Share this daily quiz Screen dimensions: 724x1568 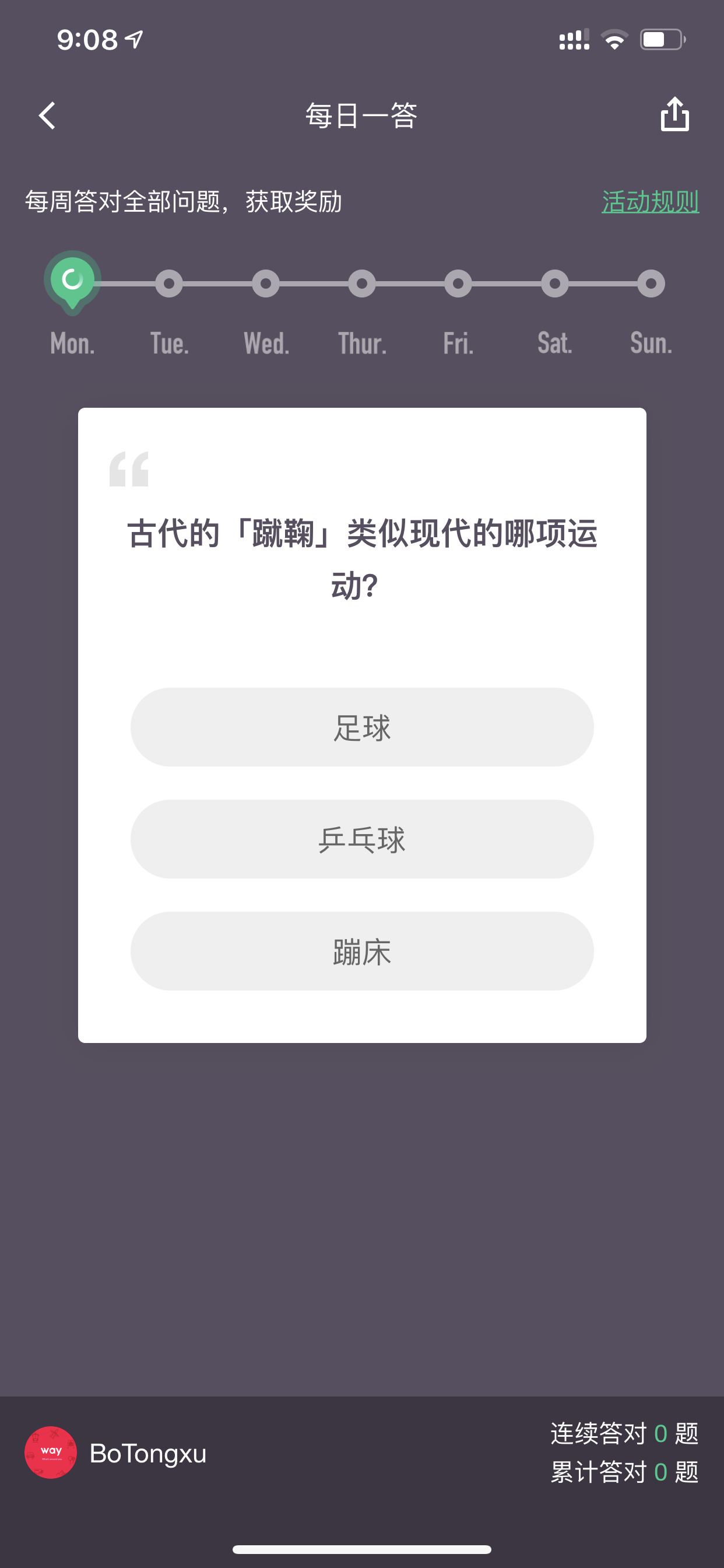tap(674, 114)
